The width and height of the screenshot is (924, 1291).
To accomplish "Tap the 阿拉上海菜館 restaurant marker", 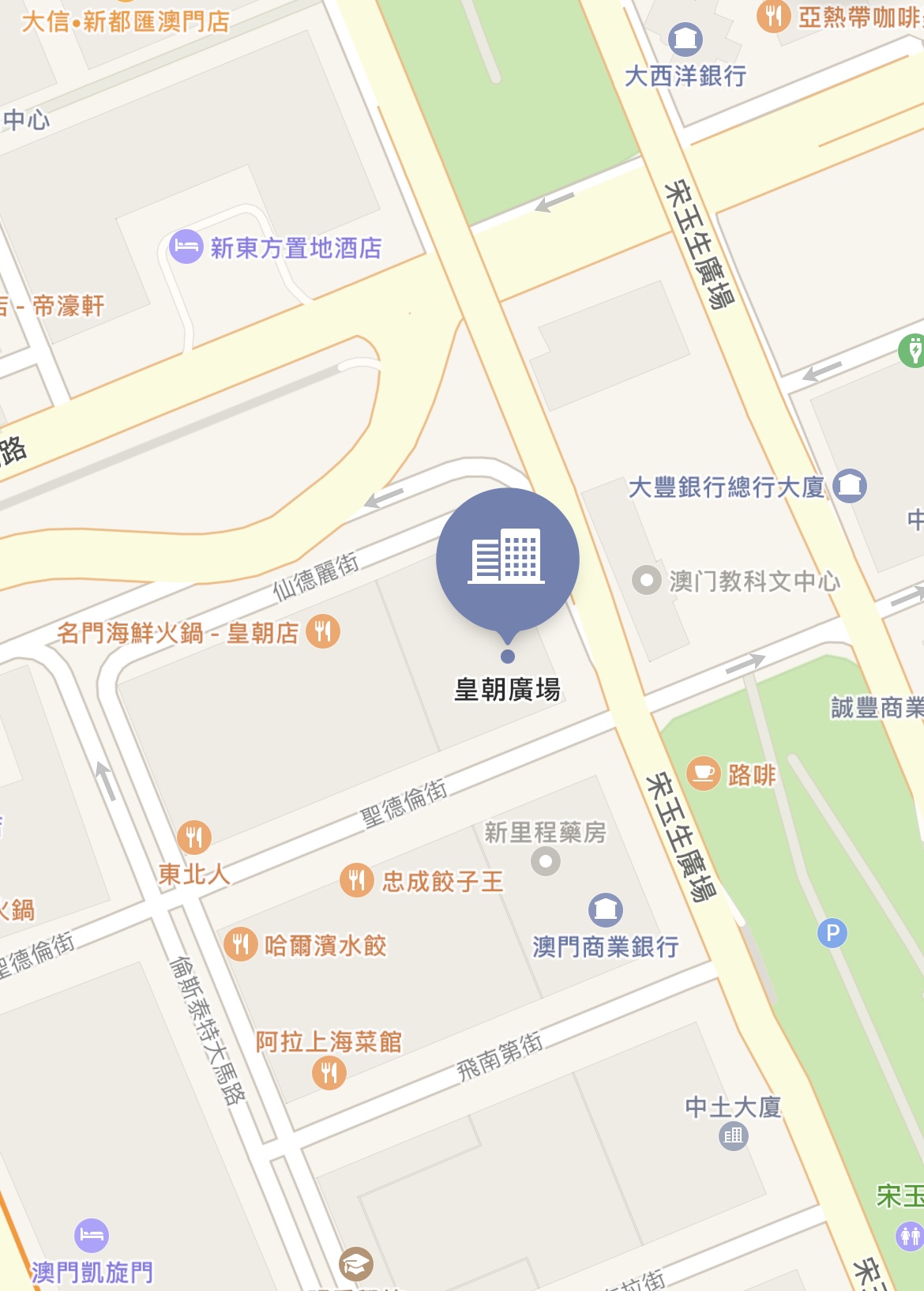I will click(x=329, y=1072).
